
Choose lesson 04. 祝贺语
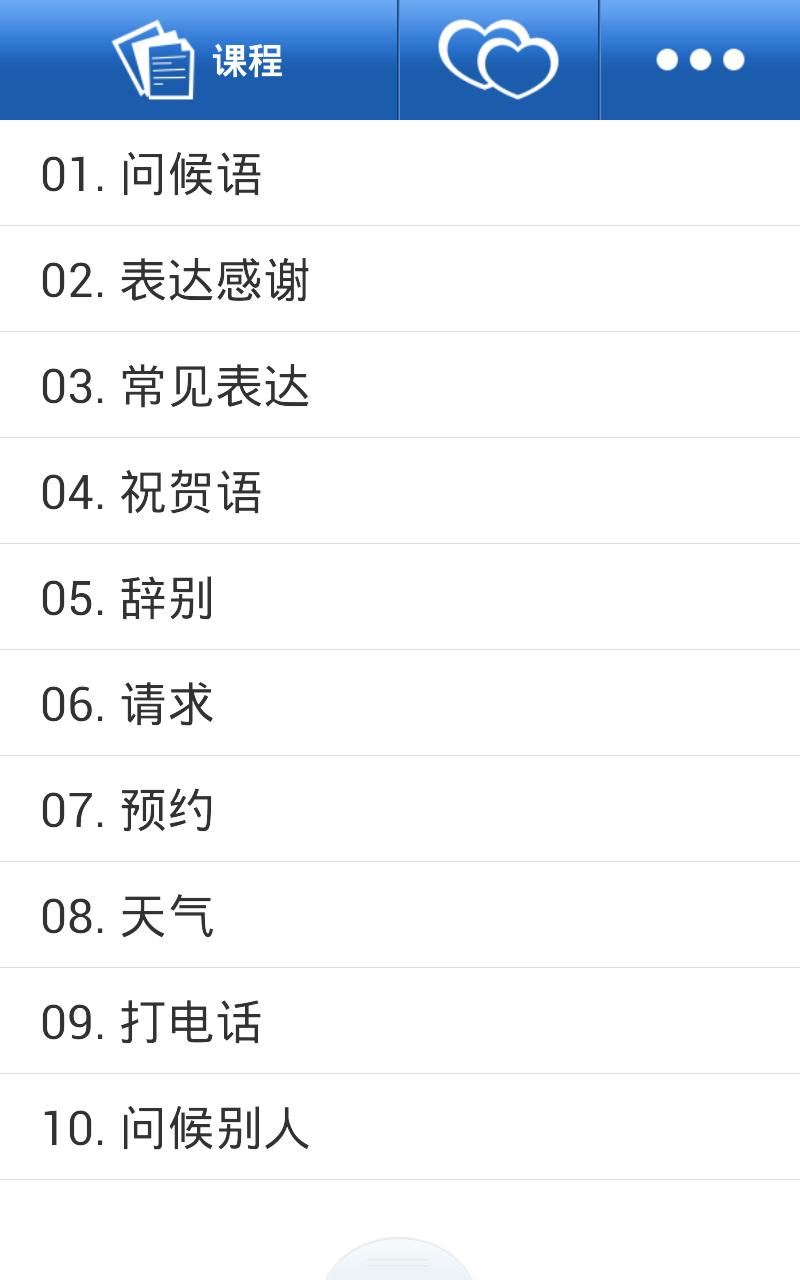[400, 492]
